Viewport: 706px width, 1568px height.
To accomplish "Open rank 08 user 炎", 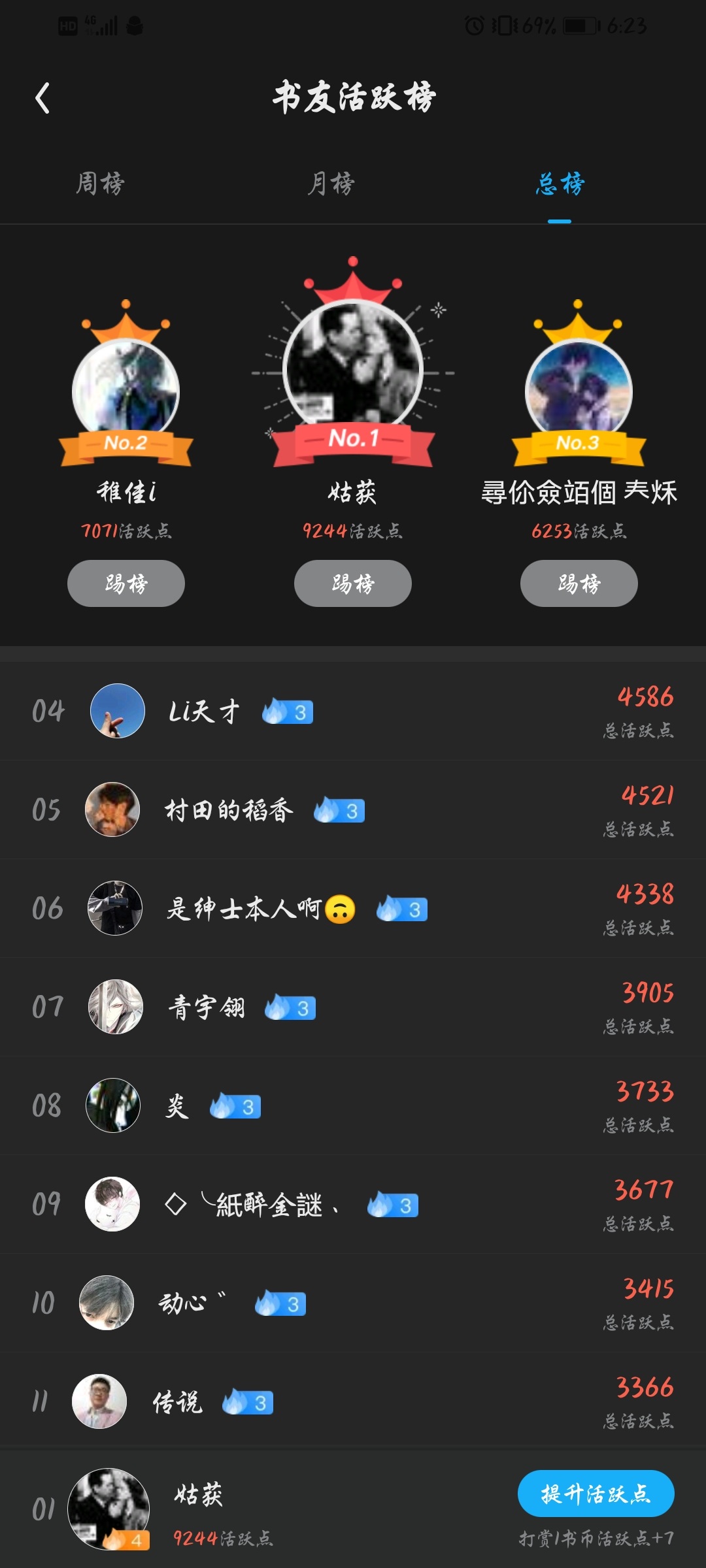I will point(353,1105).
